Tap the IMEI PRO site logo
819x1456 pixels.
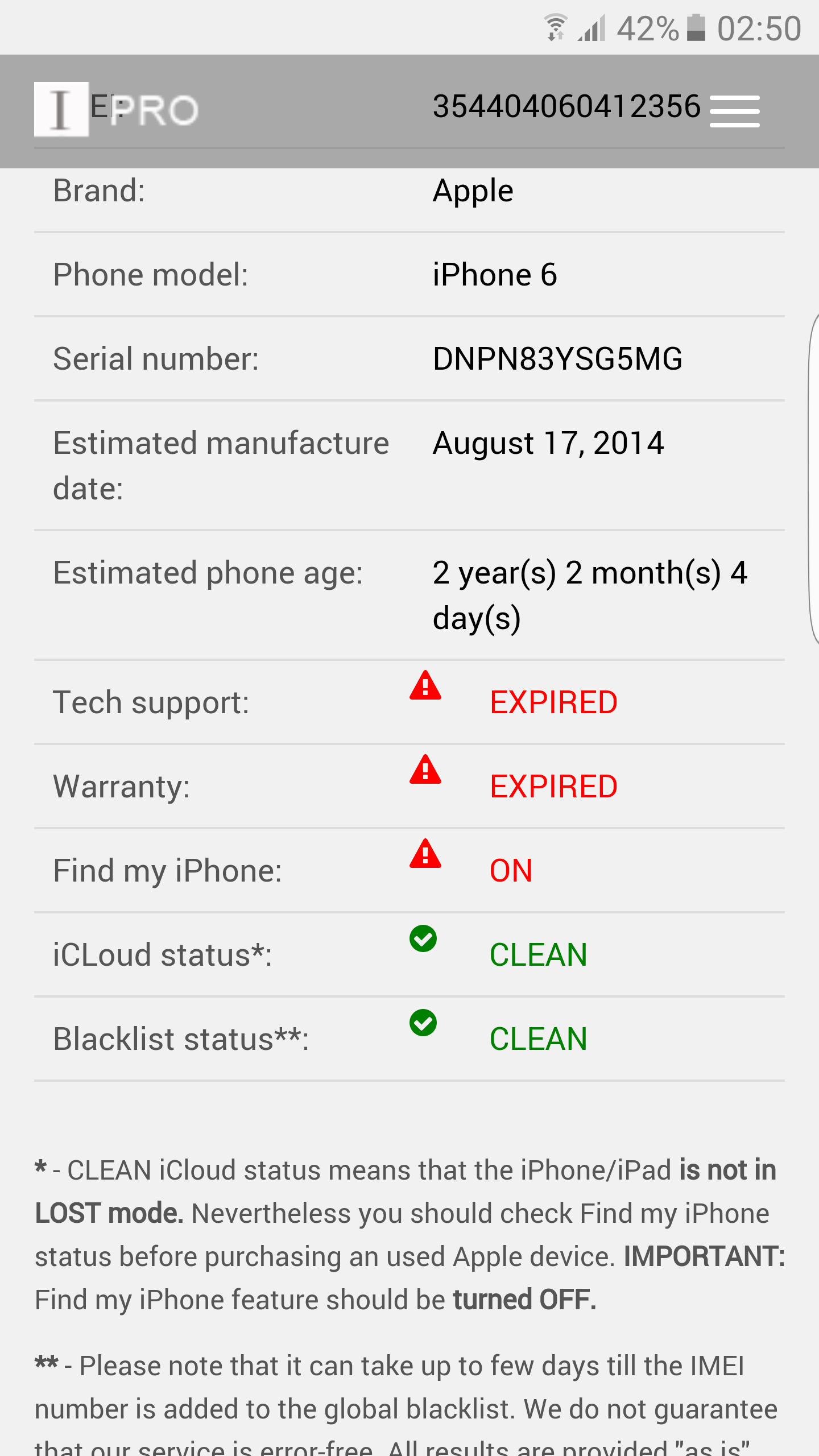pyautogui.click(x=117, y=109)
